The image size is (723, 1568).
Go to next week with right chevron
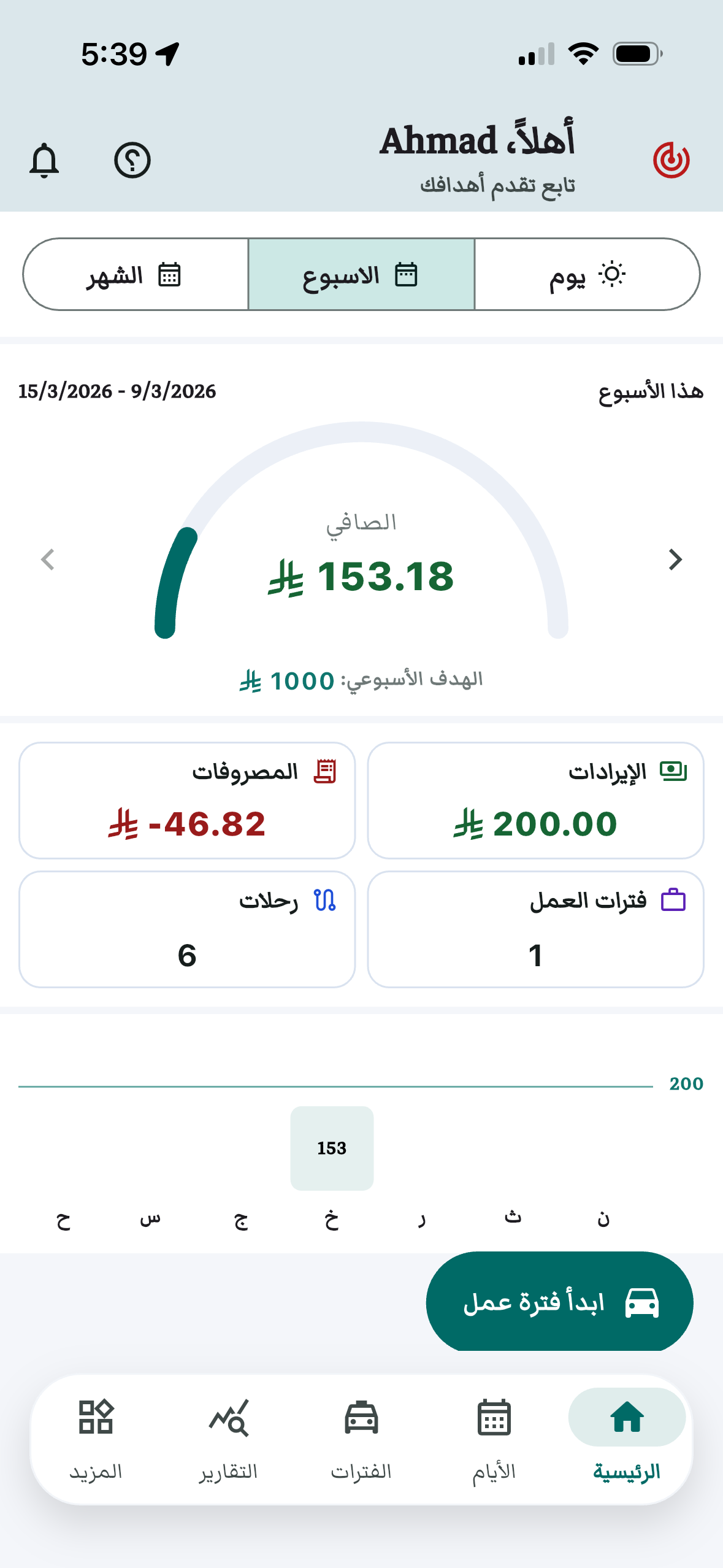675,559
